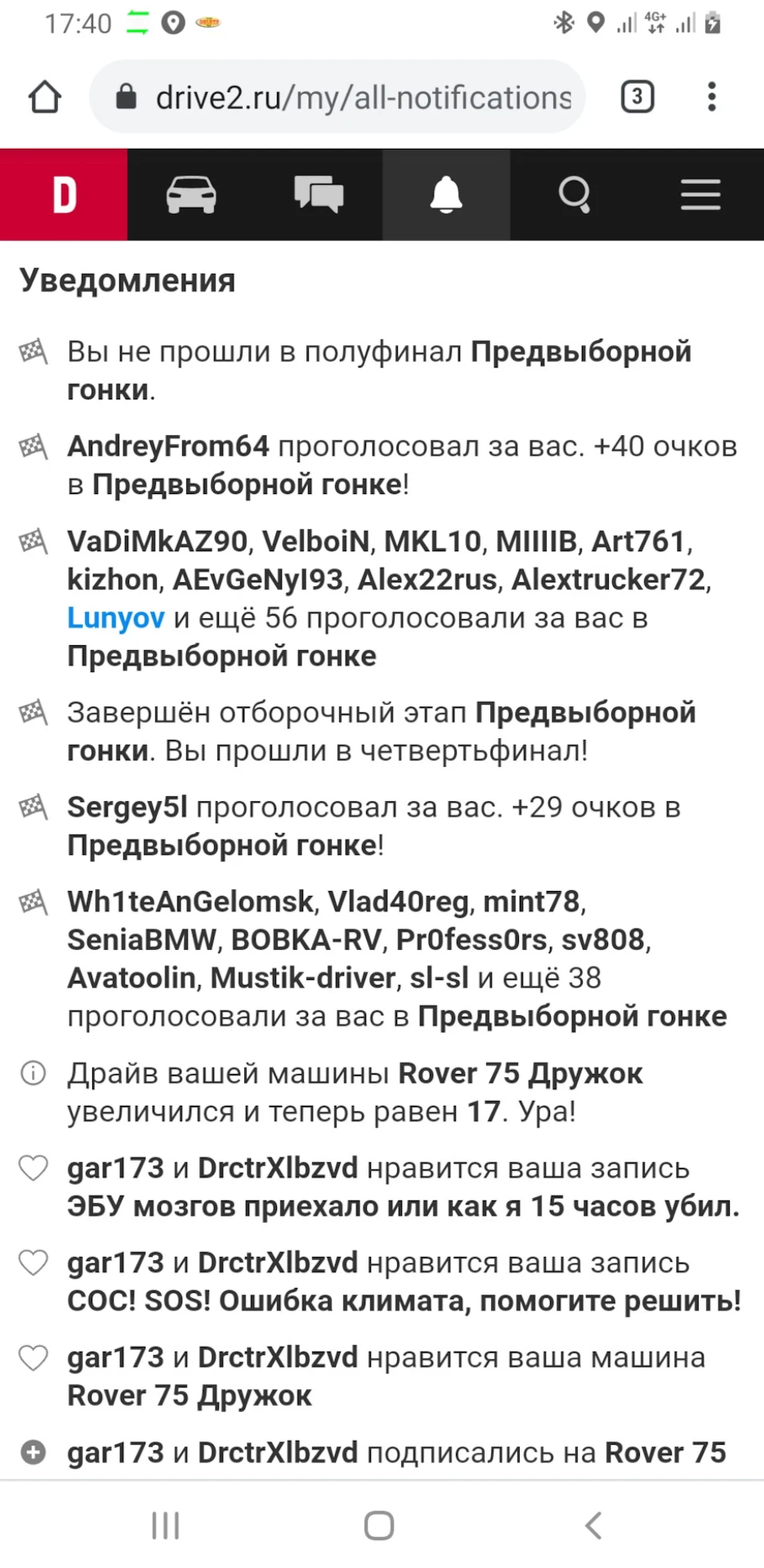Tap the drive2.ru address bar

pyautogui.click(x=337, y=97)
